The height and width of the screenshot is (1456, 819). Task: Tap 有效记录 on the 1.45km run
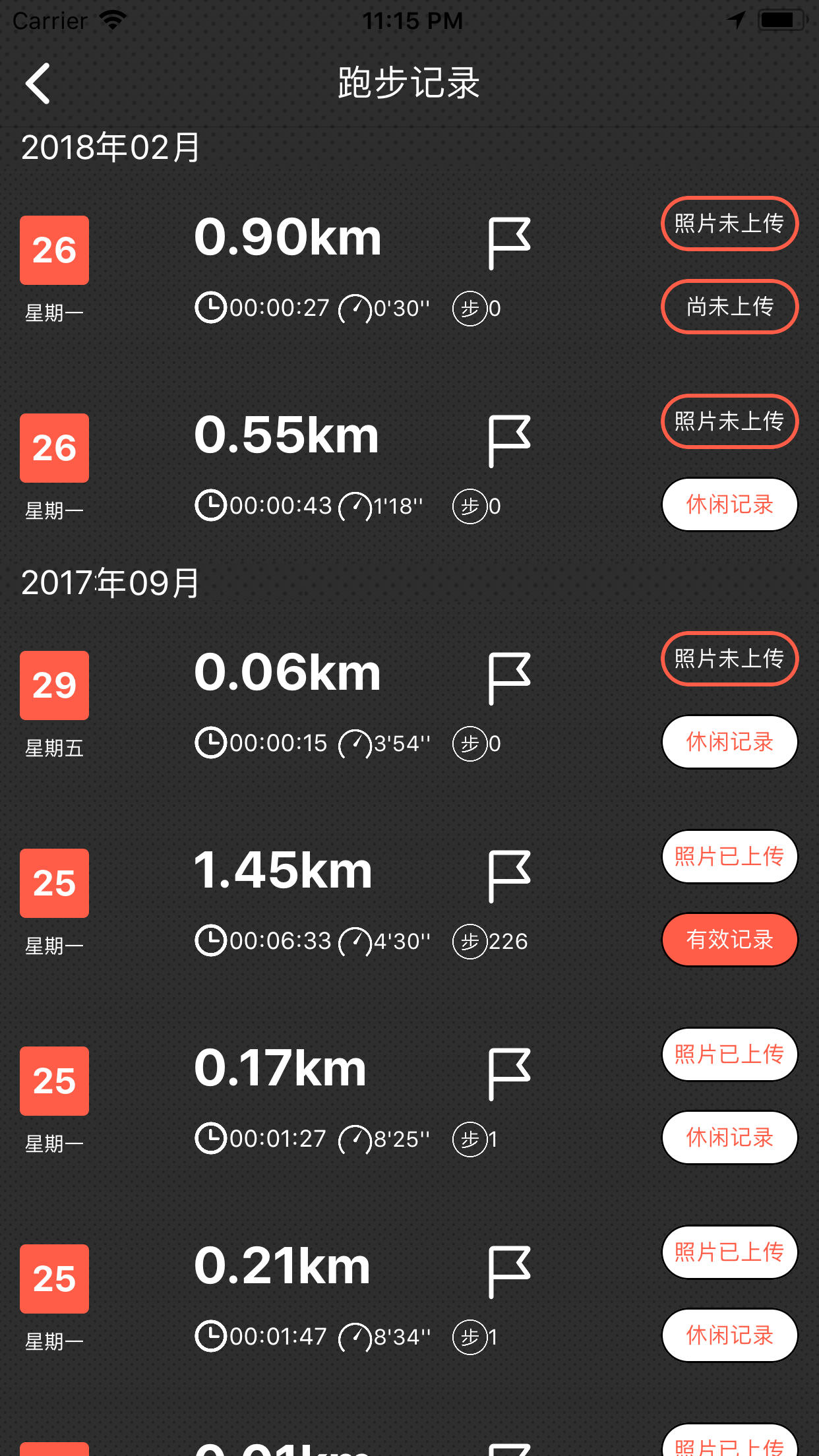click(x=729, y=940)
